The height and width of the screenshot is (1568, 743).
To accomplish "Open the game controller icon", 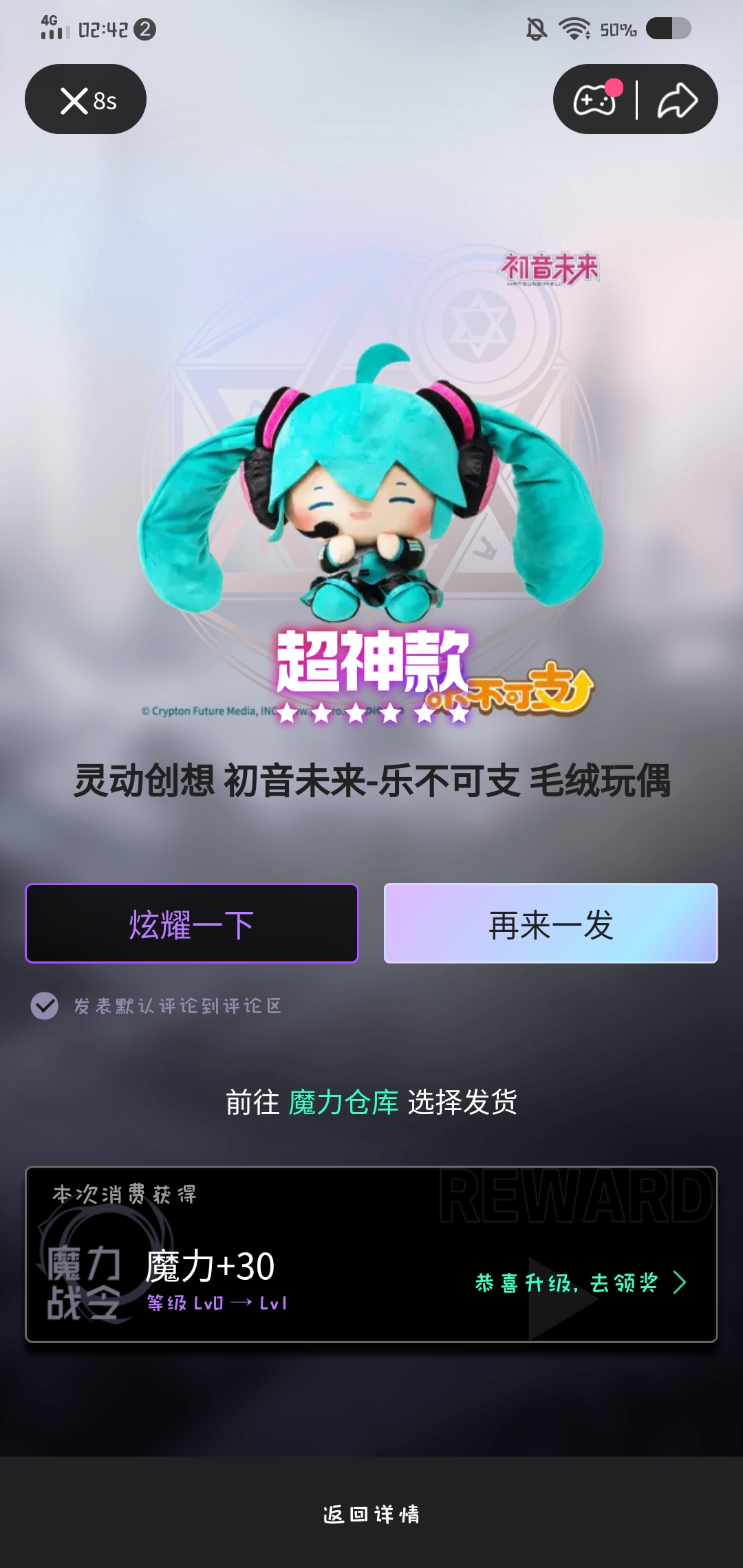I will [594, 100].
